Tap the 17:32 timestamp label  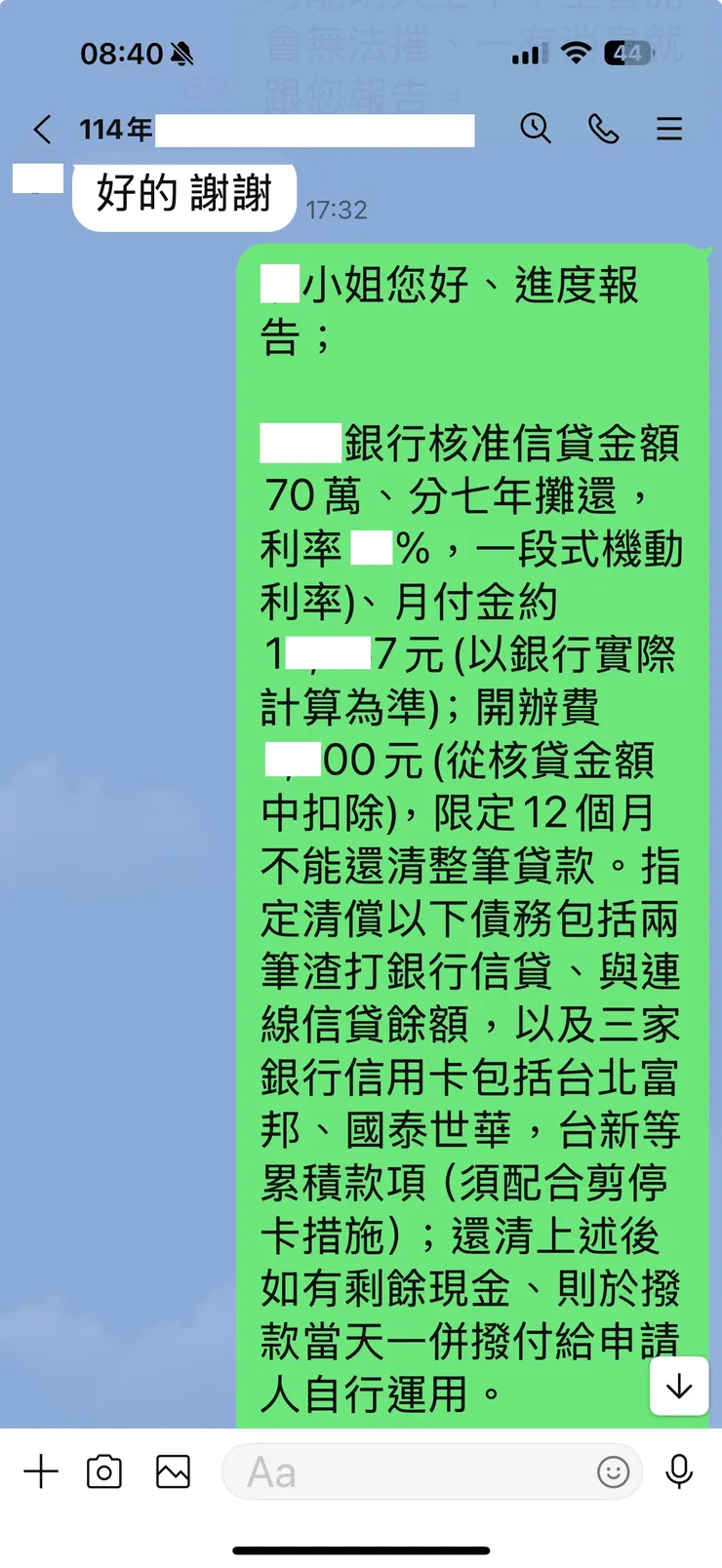(337, 209)
